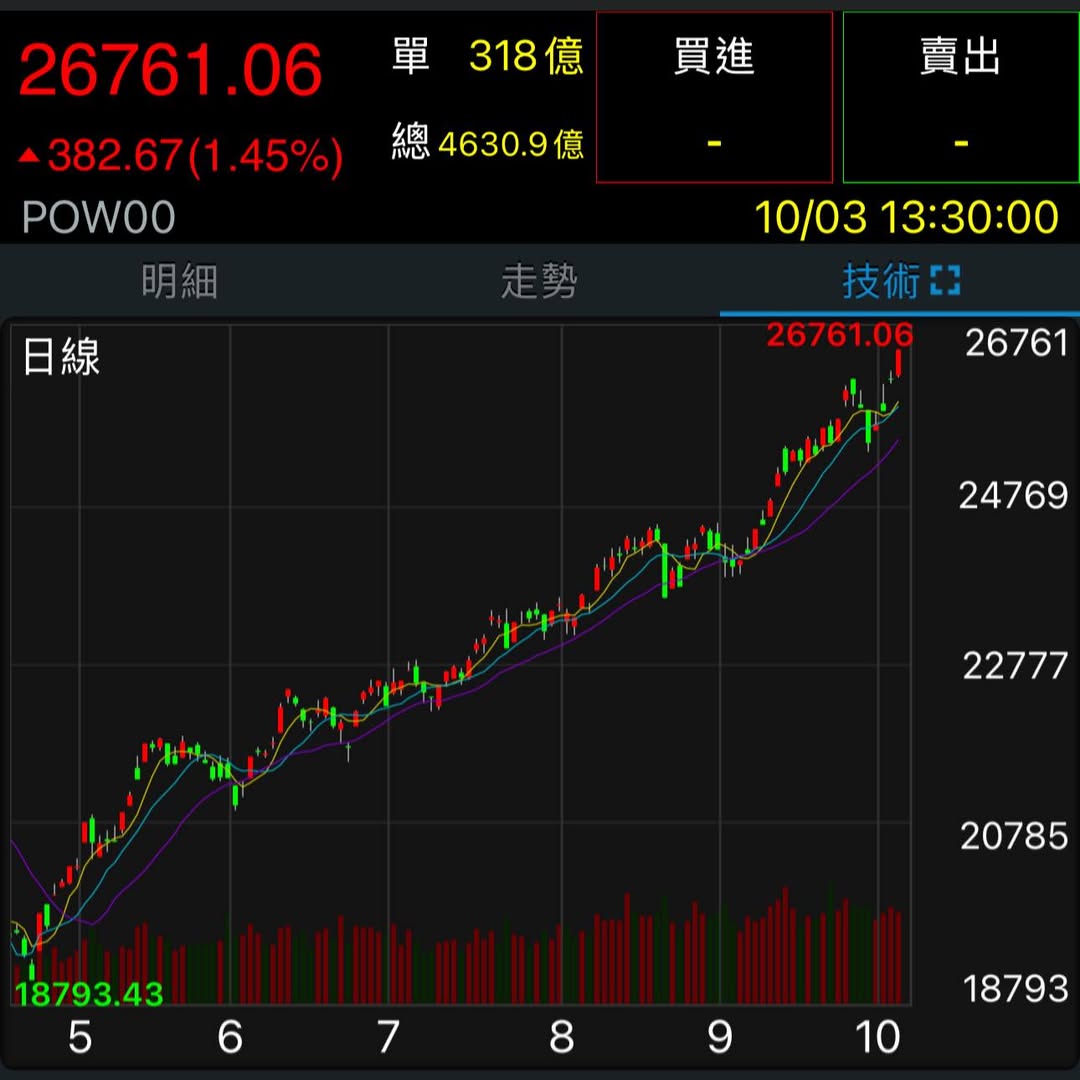Screen dimensions: 1080x1080
Task: Tap the 賣出 sell box
Action: (960, 98)
